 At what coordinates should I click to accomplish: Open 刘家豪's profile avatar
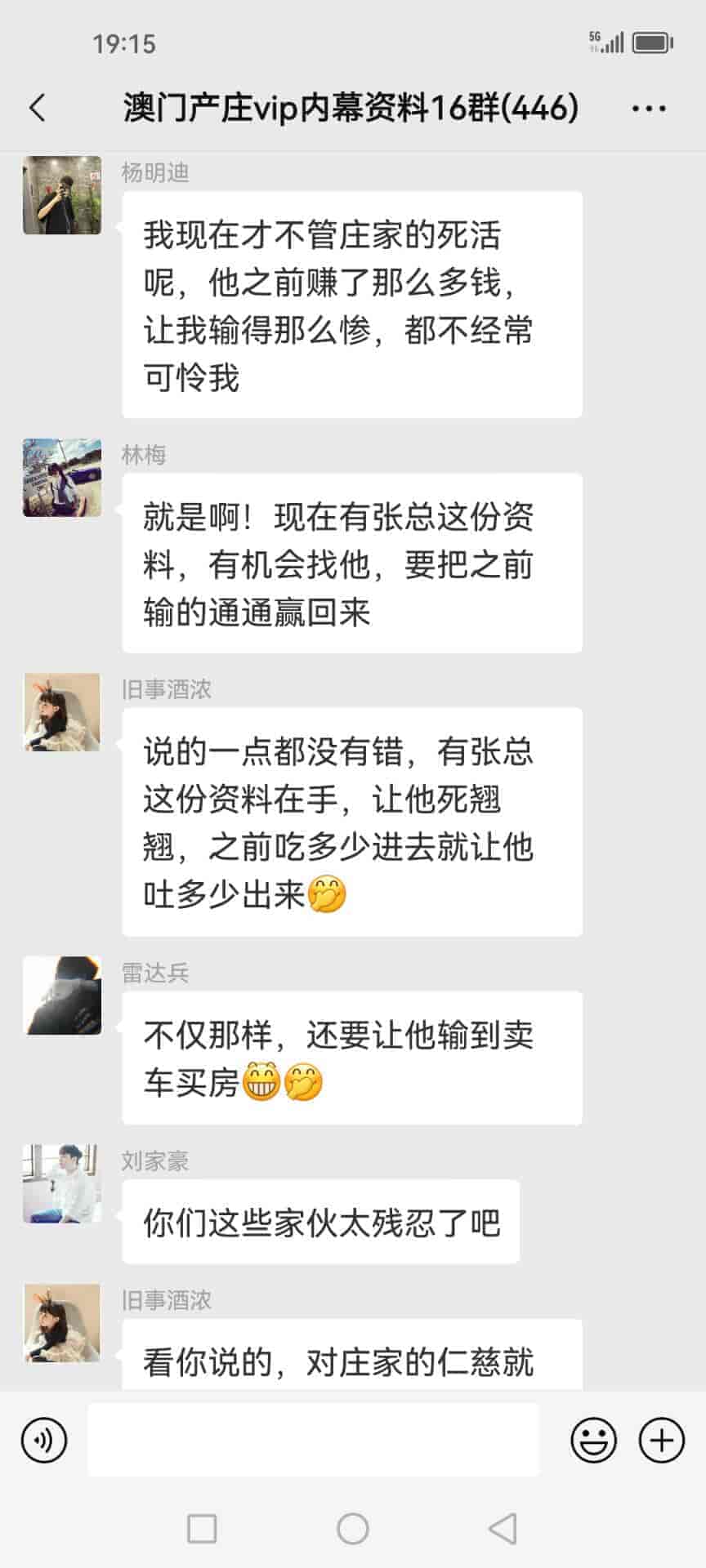coord(62,1183)
